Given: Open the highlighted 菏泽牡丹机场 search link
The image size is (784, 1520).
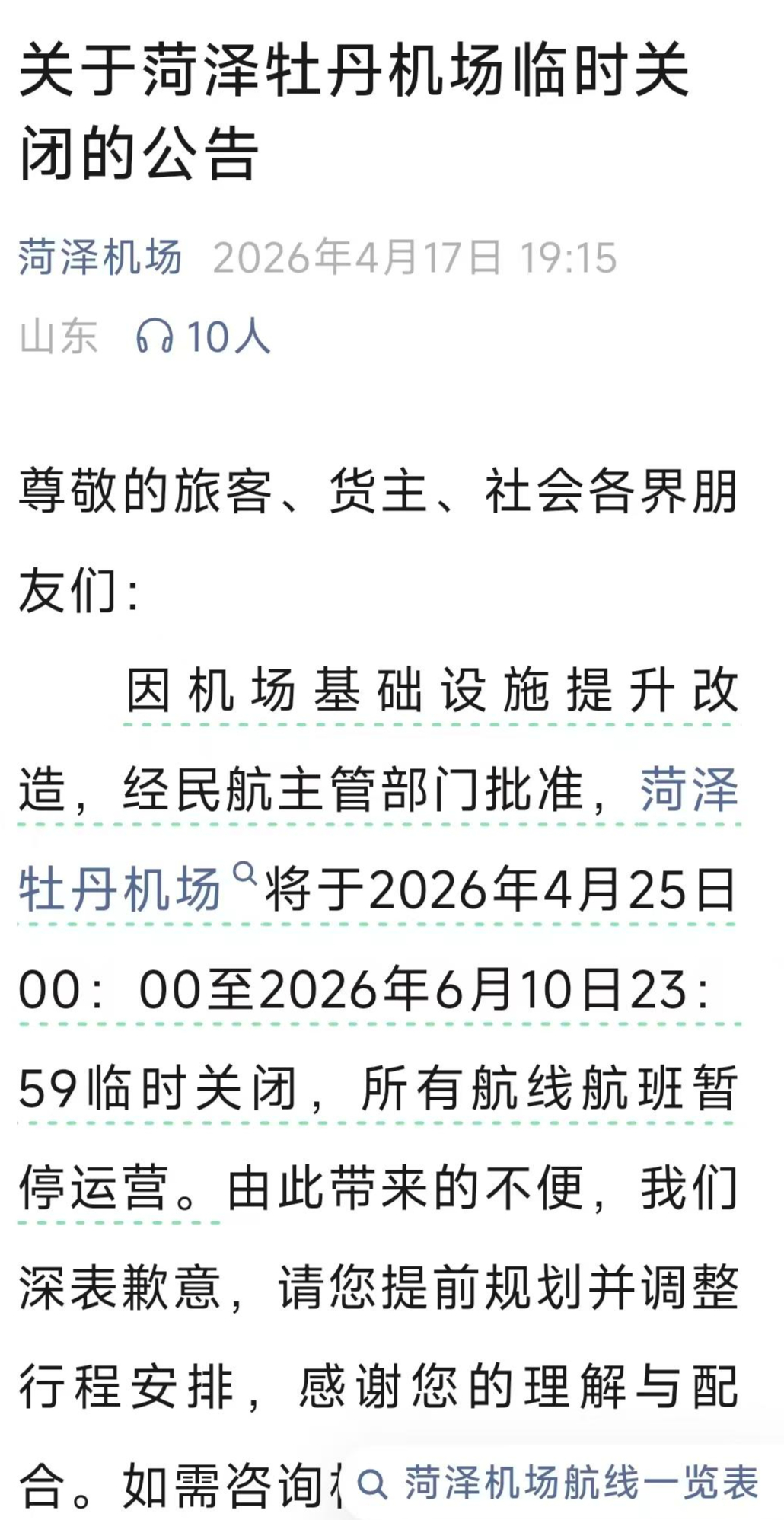Looking at the screenshot, I should 120,889.
